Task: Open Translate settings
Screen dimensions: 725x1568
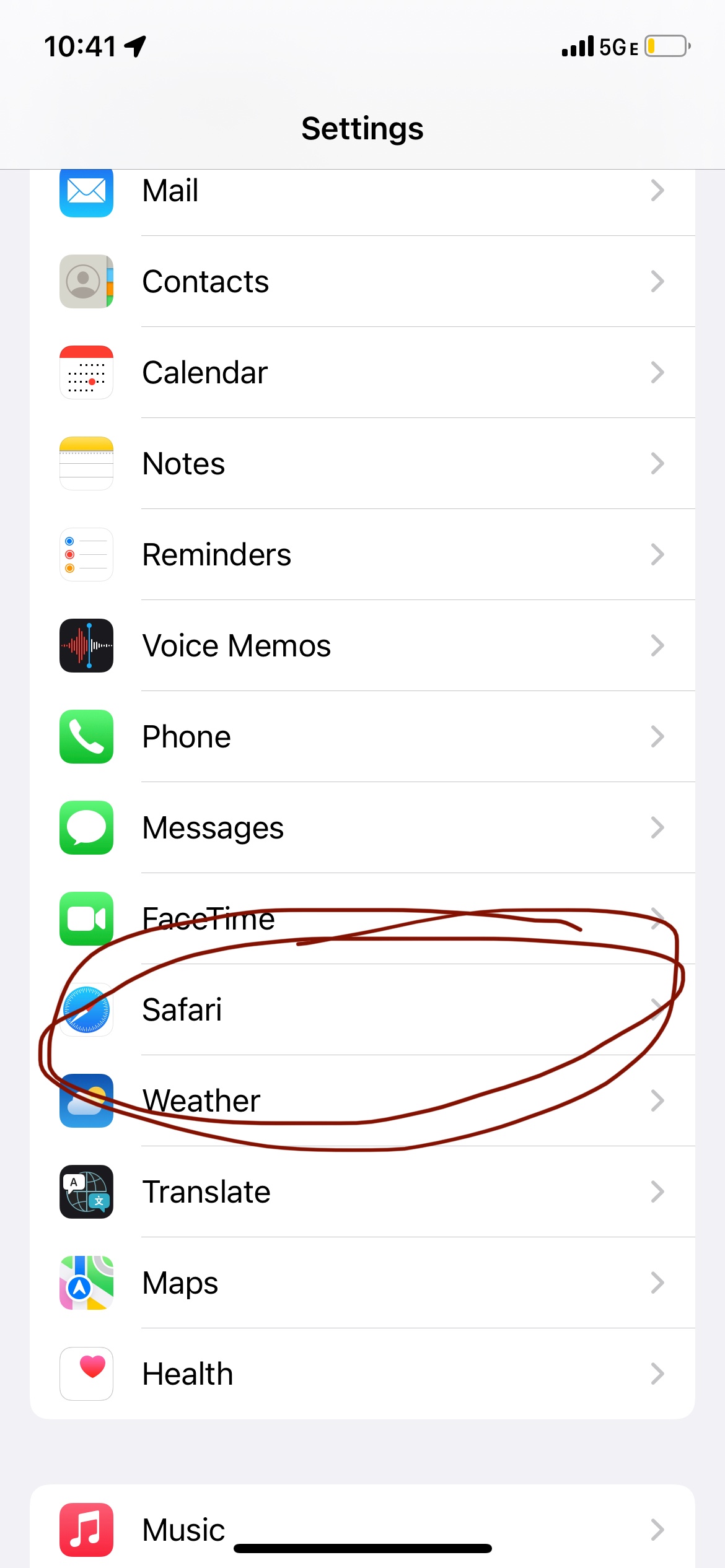Action: point(362,1191)
